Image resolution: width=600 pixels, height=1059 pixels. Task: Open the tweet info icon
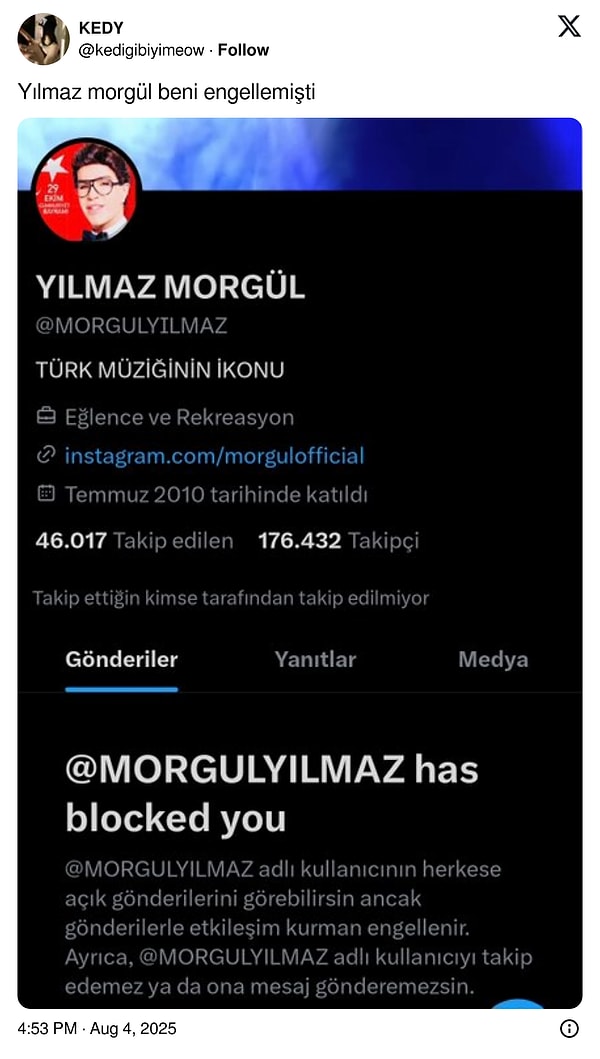569,1028
